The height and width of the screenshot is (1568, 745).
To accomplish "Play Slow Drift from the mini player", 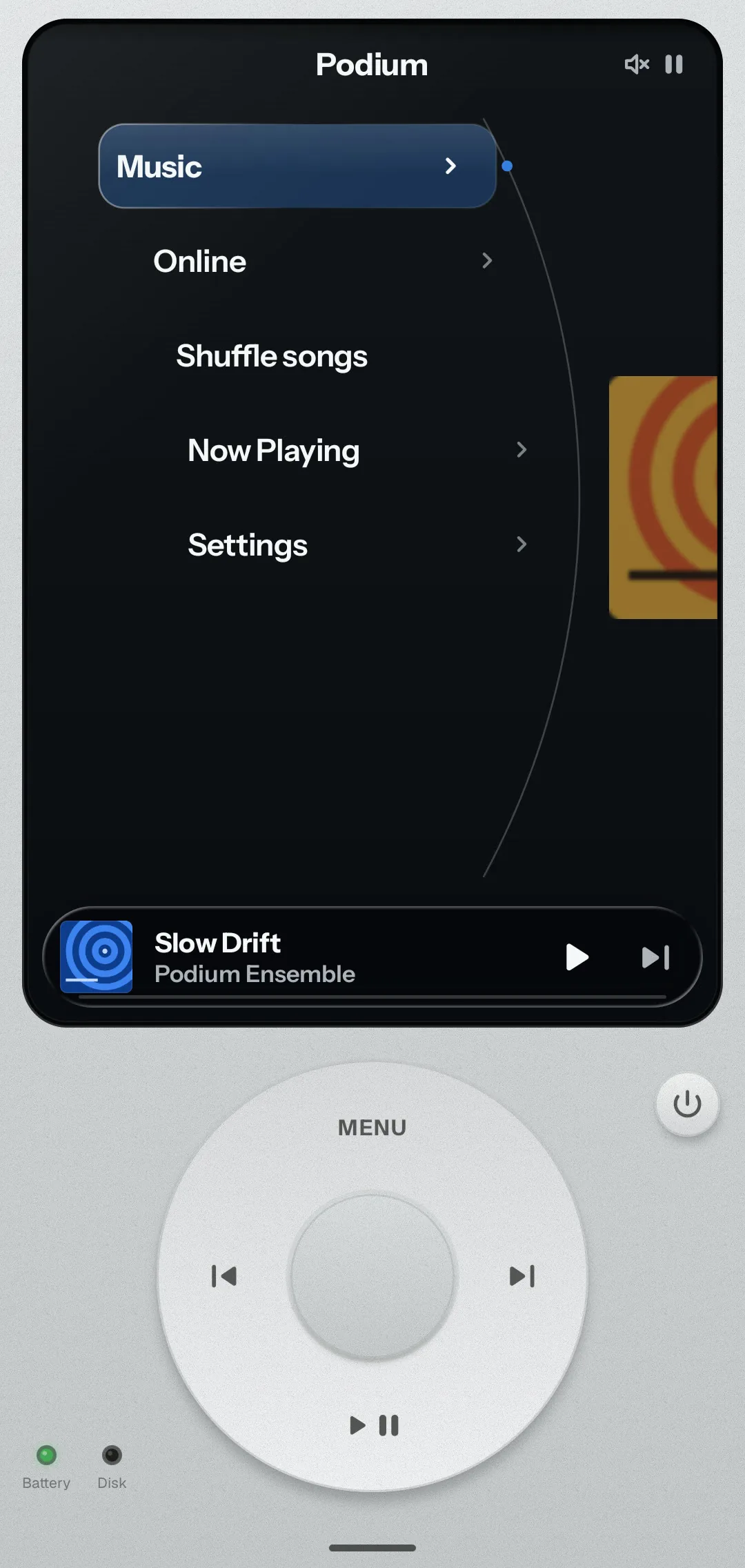I will pyautogui.click(x=577, y=957).
